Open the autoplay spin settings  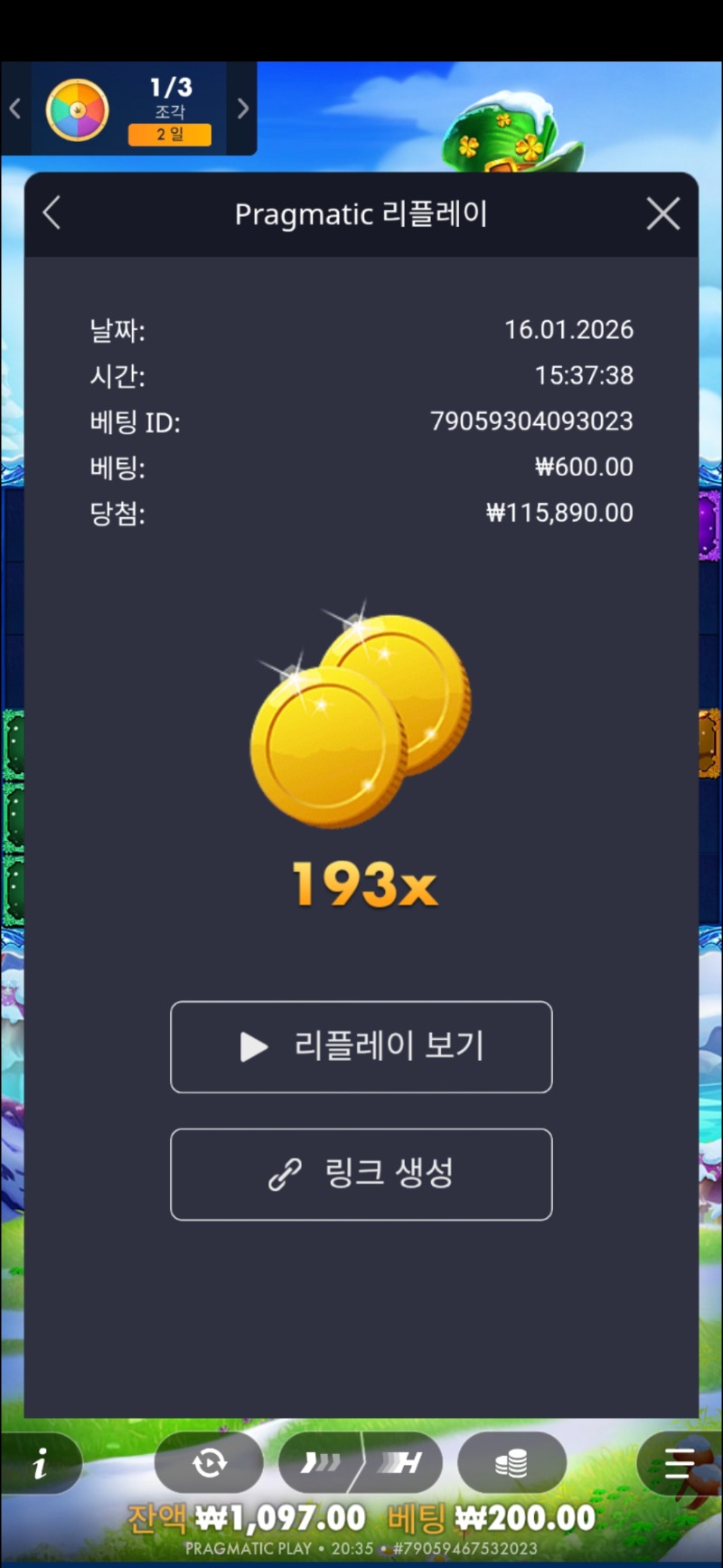[x=210, y=1463]
